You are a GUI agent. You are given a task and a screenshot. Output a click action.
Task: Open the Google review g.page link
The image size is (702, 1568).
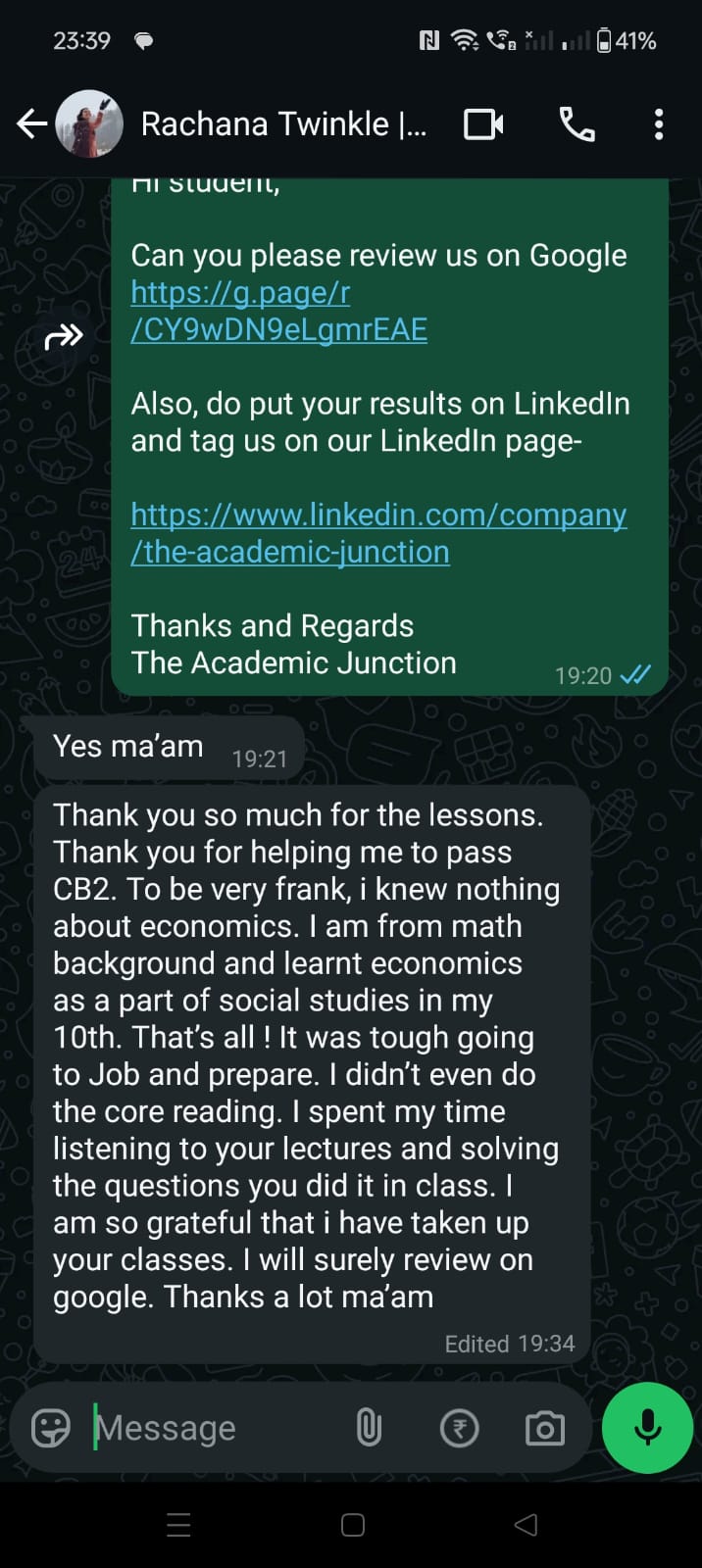(278, 311)
